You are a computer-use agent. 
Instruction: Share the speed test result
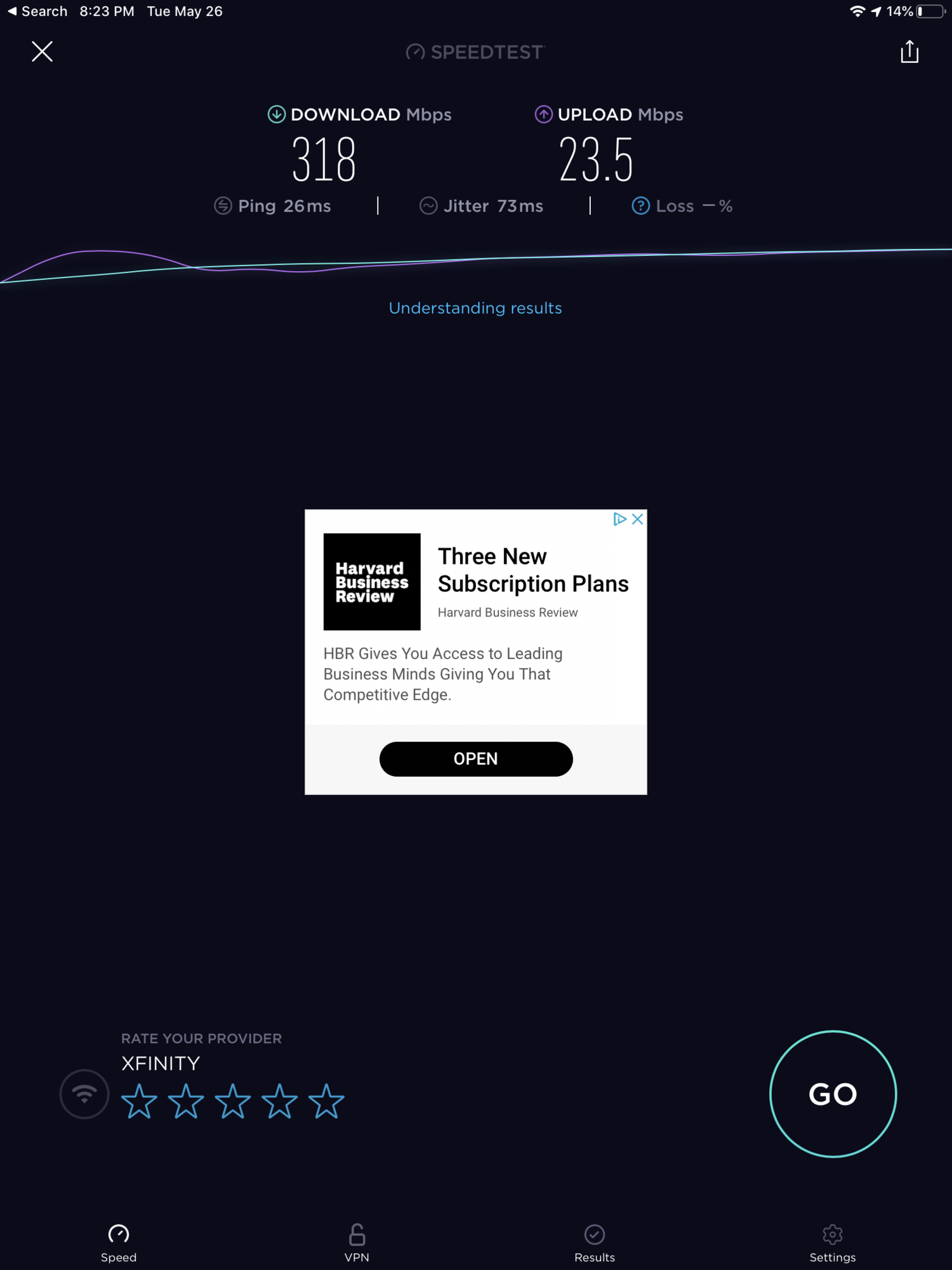tap(909, 51)
